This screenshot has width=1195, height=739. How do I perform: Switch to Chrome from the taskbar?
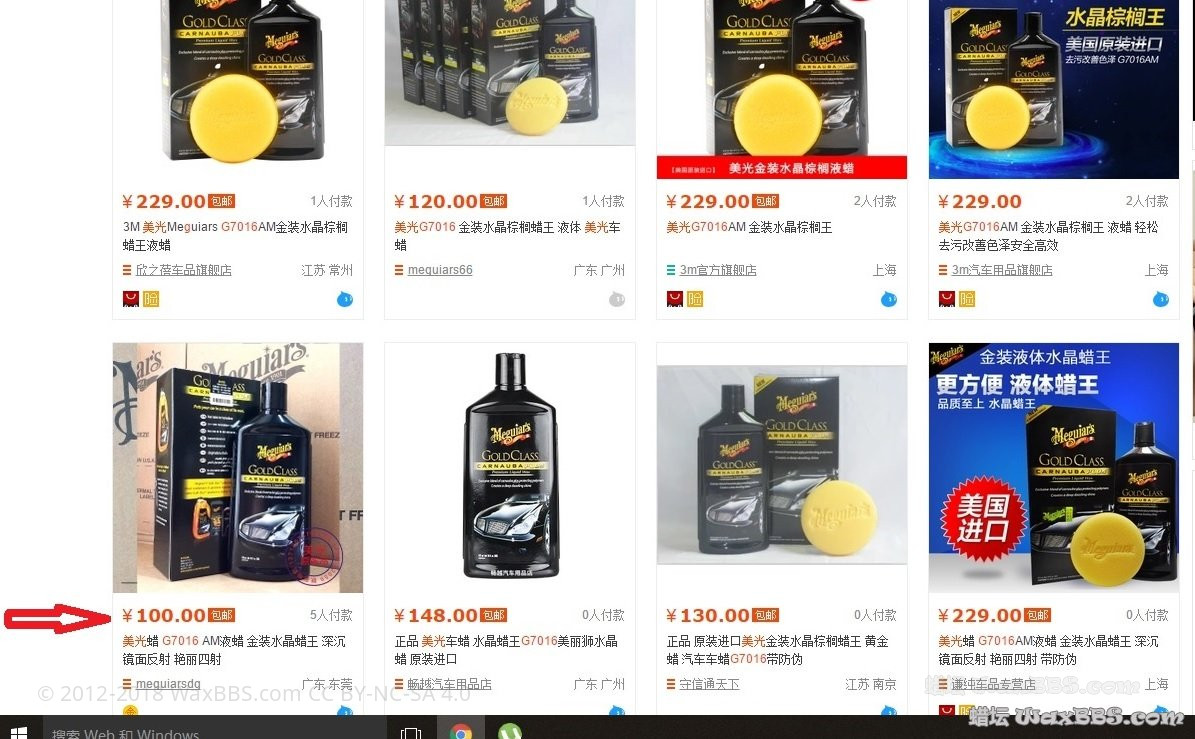coord(461,732)
